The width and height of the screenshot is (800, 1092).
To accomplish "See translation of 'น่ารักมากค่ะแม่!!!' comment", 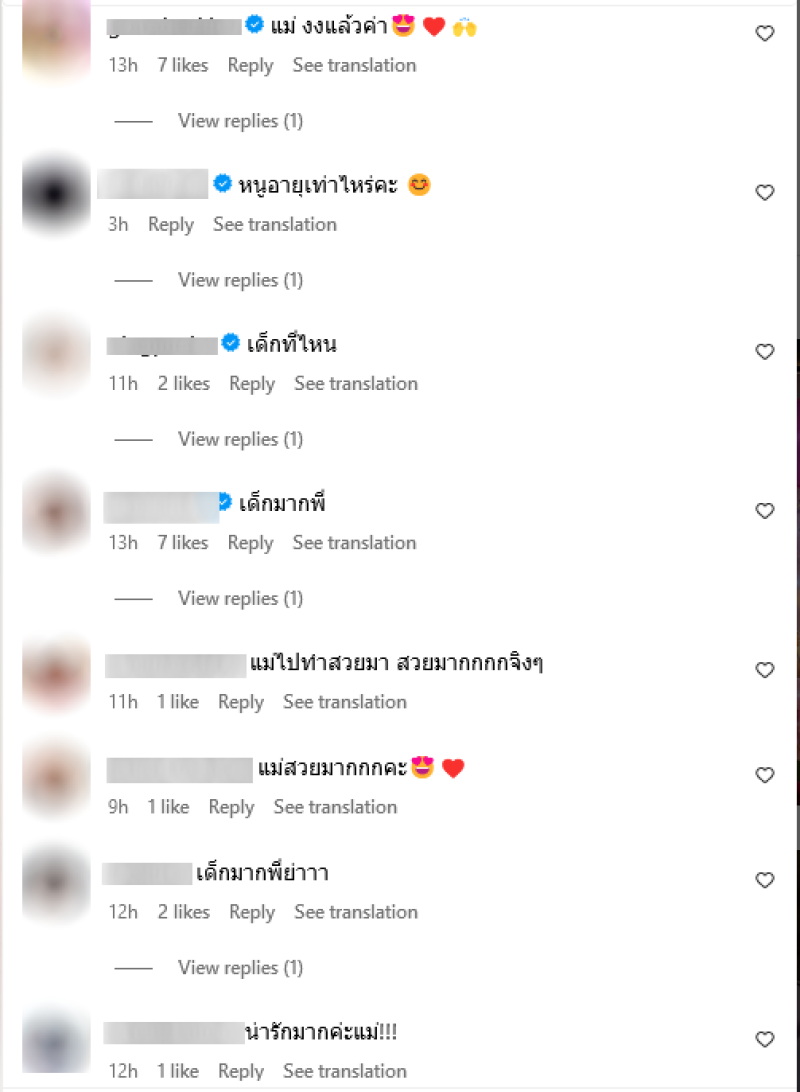I will pyautogui.click(x=344, y=1072).
